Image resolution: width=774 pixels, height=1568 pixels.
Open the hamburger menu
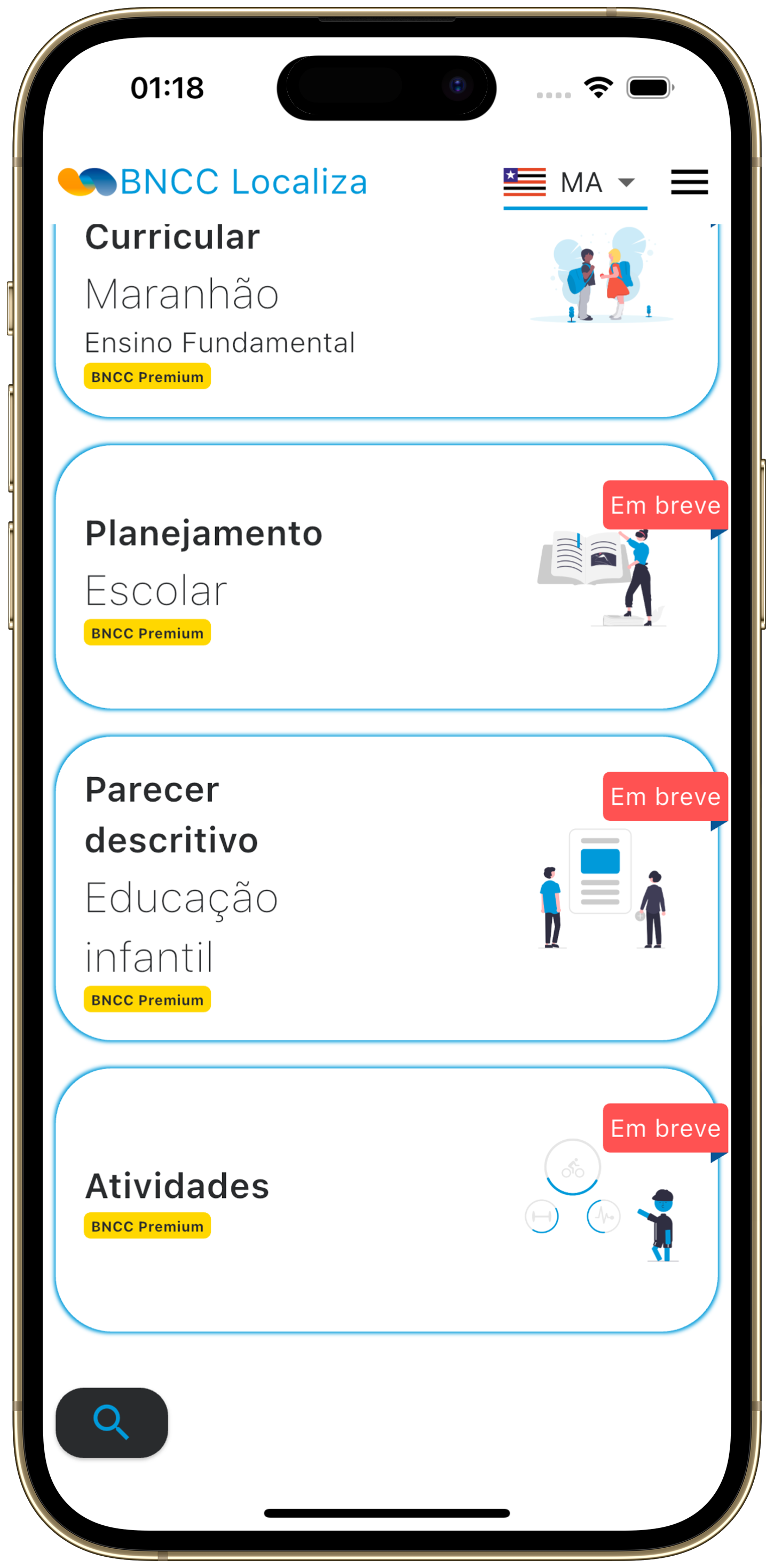click(x=689, y=182)
